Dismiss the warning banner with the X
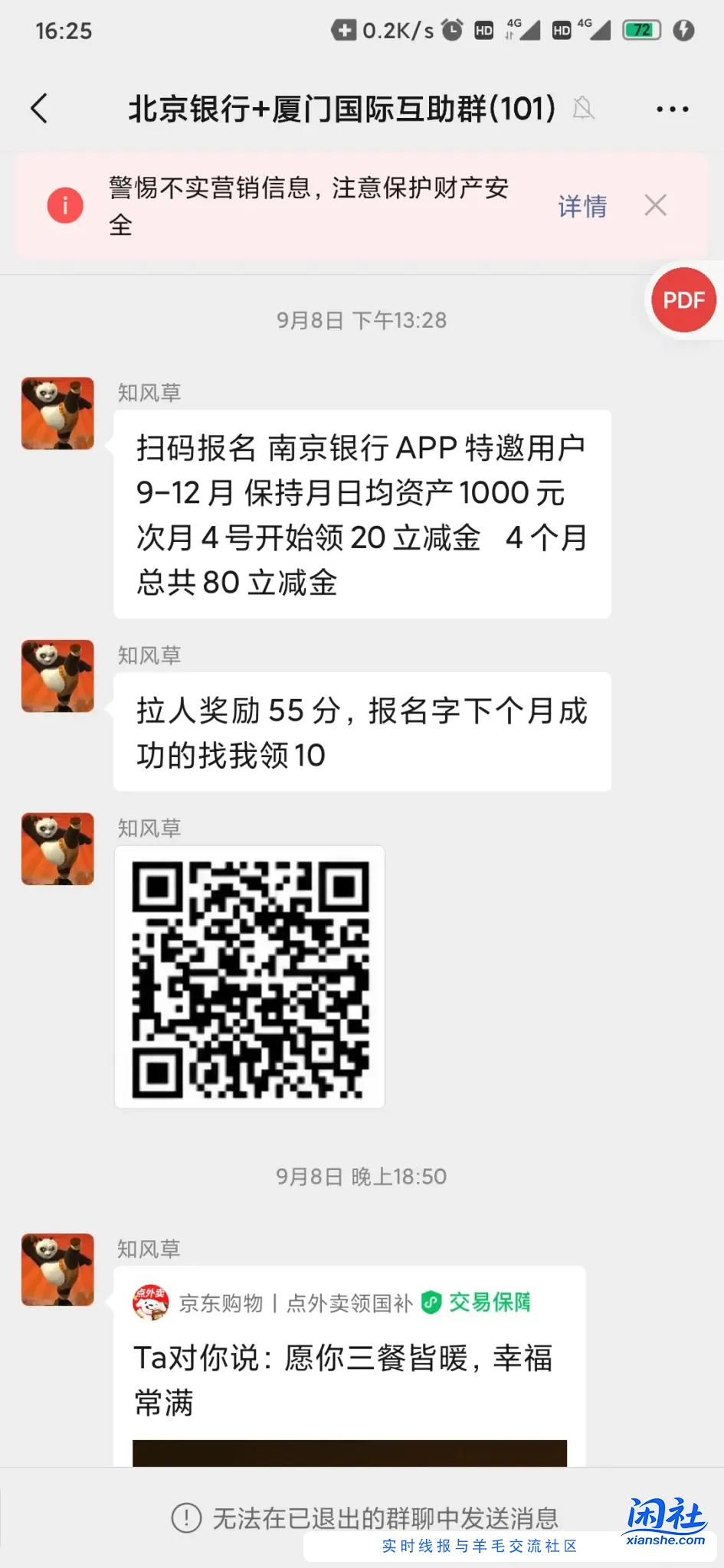724x1568 pixels. pyautogui.click(x=655, y=205)
